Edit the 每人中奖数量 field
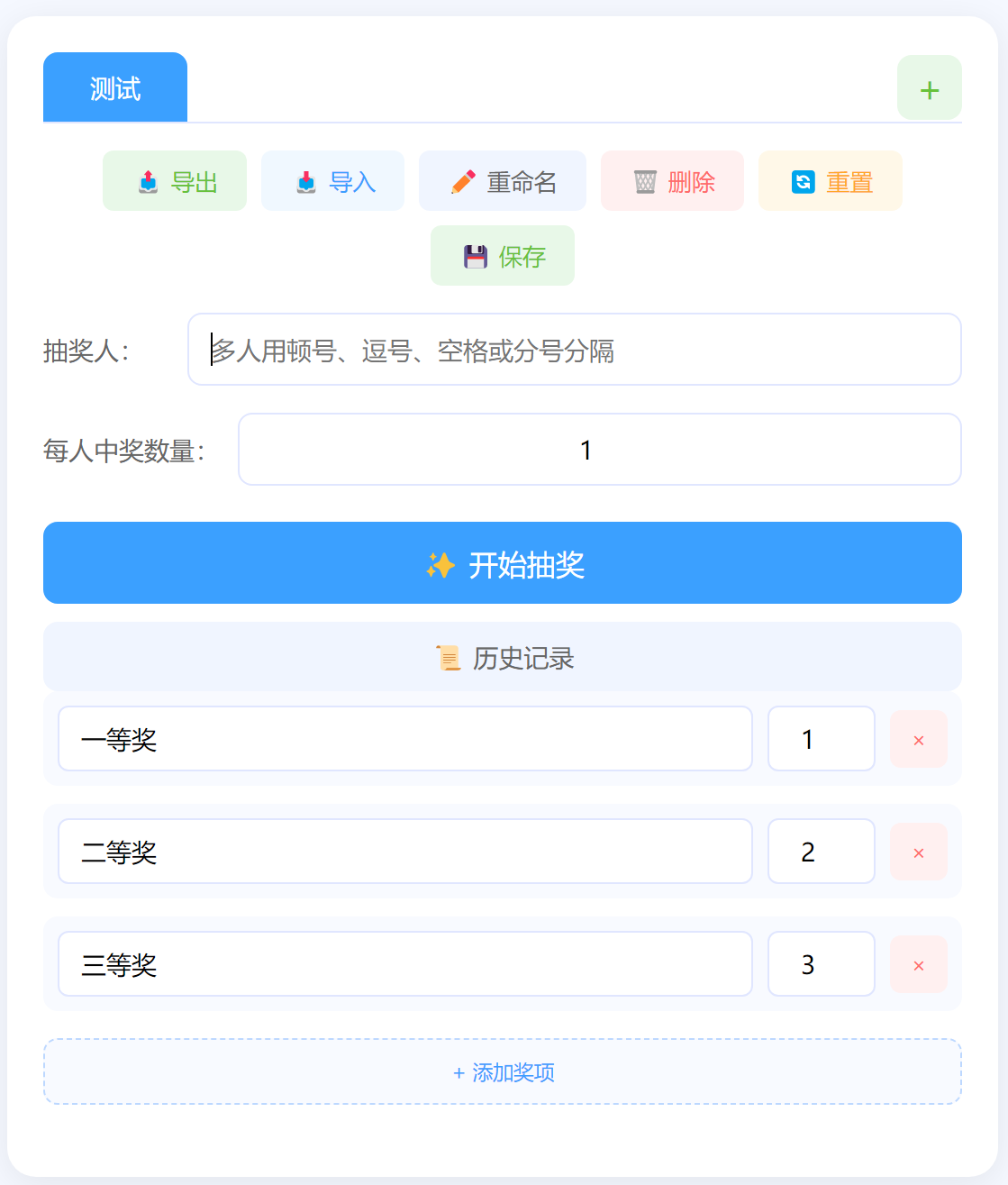The width and height of the screenshot is (1008, 1185). pyautogui.click(x=599, y=450)
